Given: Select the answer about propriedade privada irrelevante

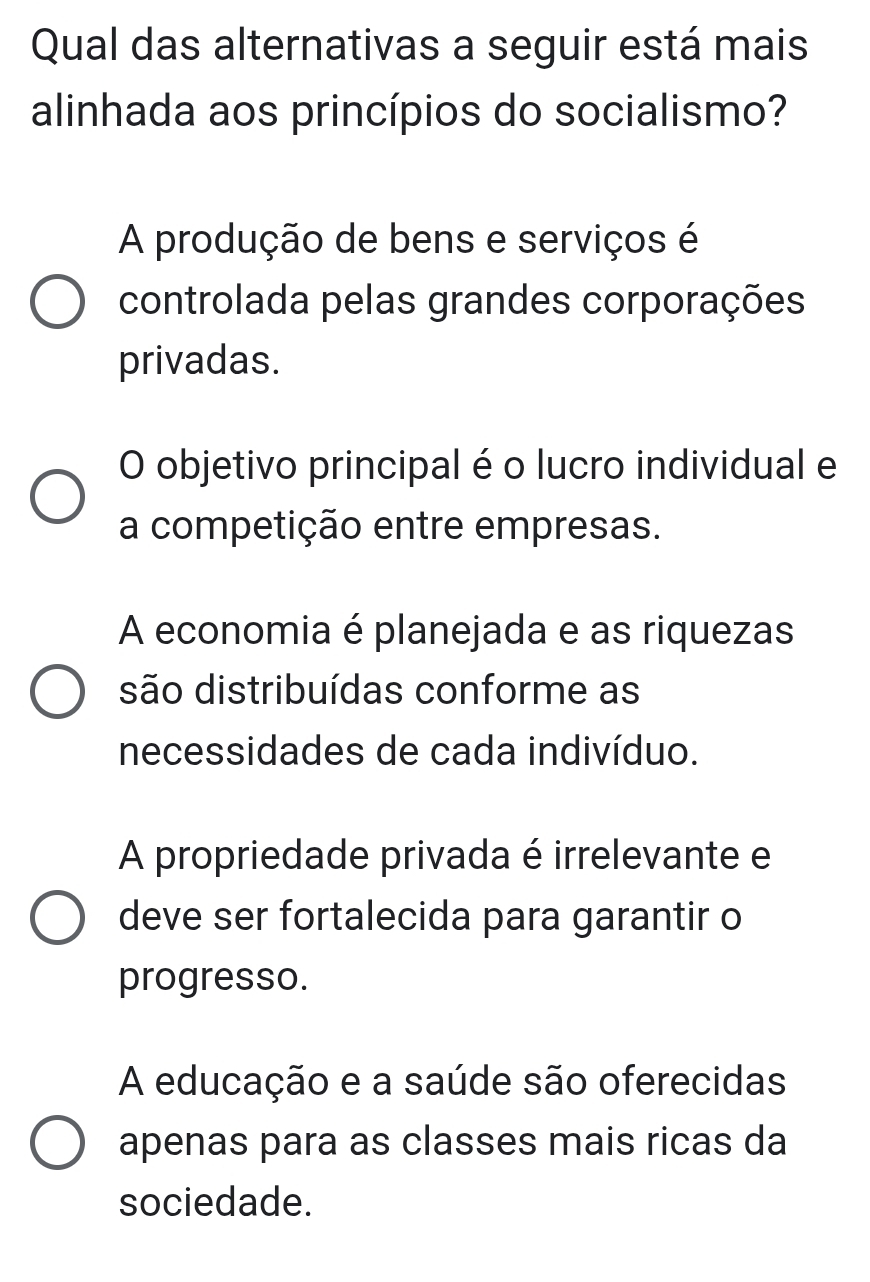Looking at the screenshot, I should click(57, 918).
